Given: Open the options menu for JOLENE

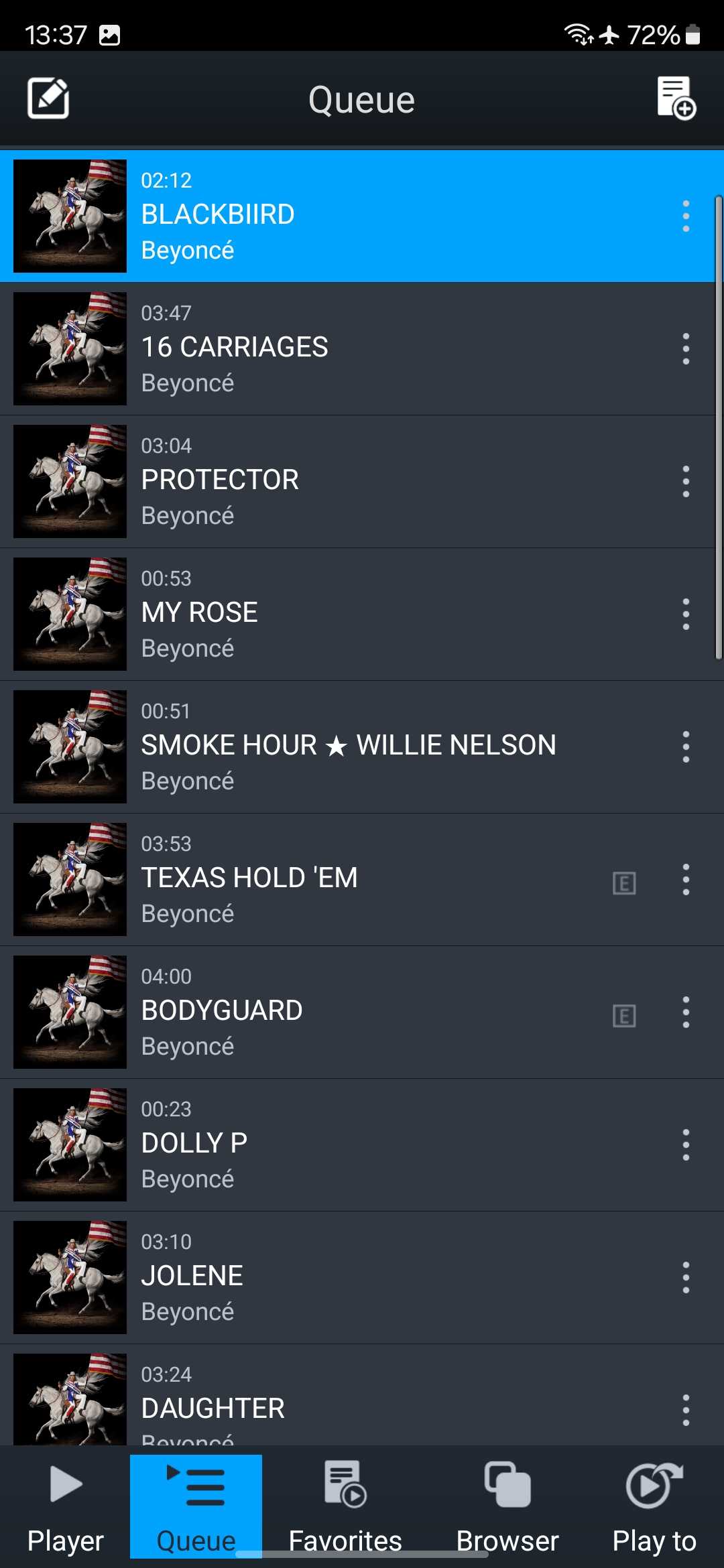Looking at the screenshot, I should [686, 1277].
